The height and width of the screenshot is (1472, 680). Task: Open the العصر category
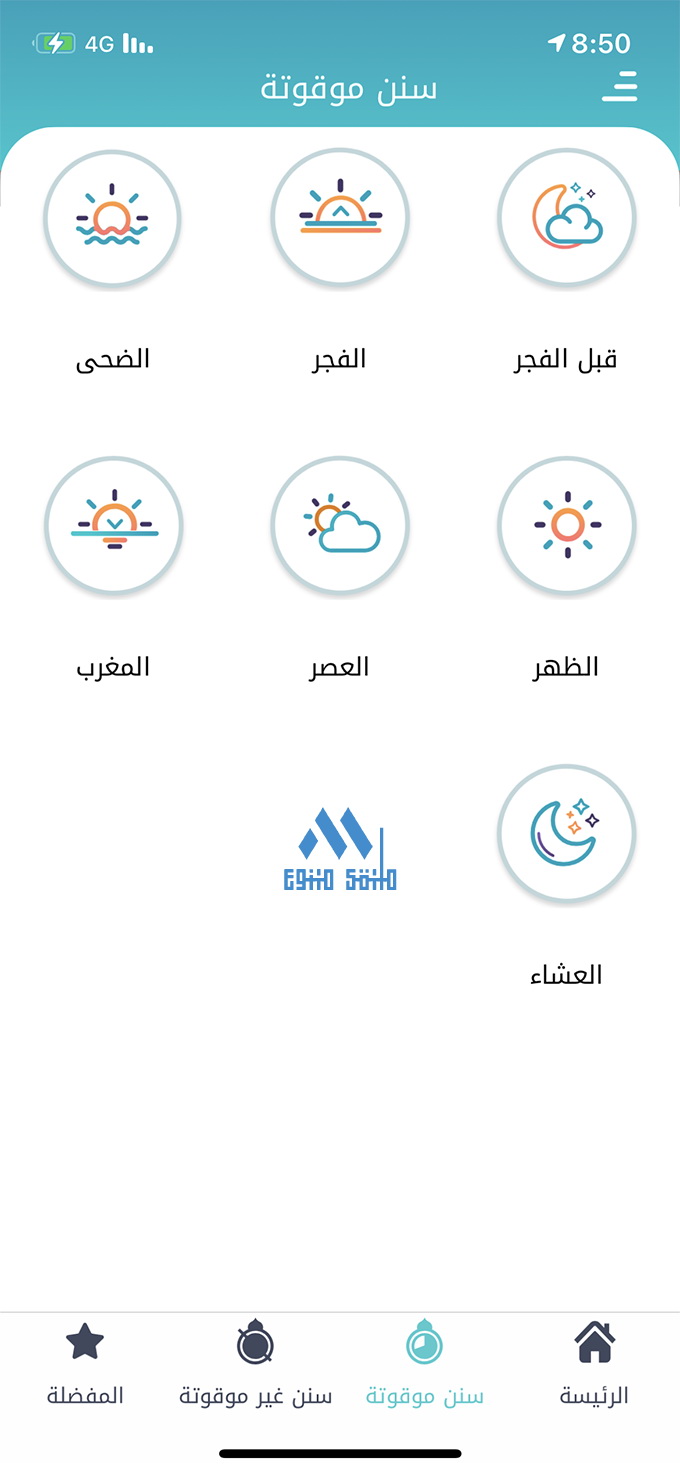[x=340, y=525]
